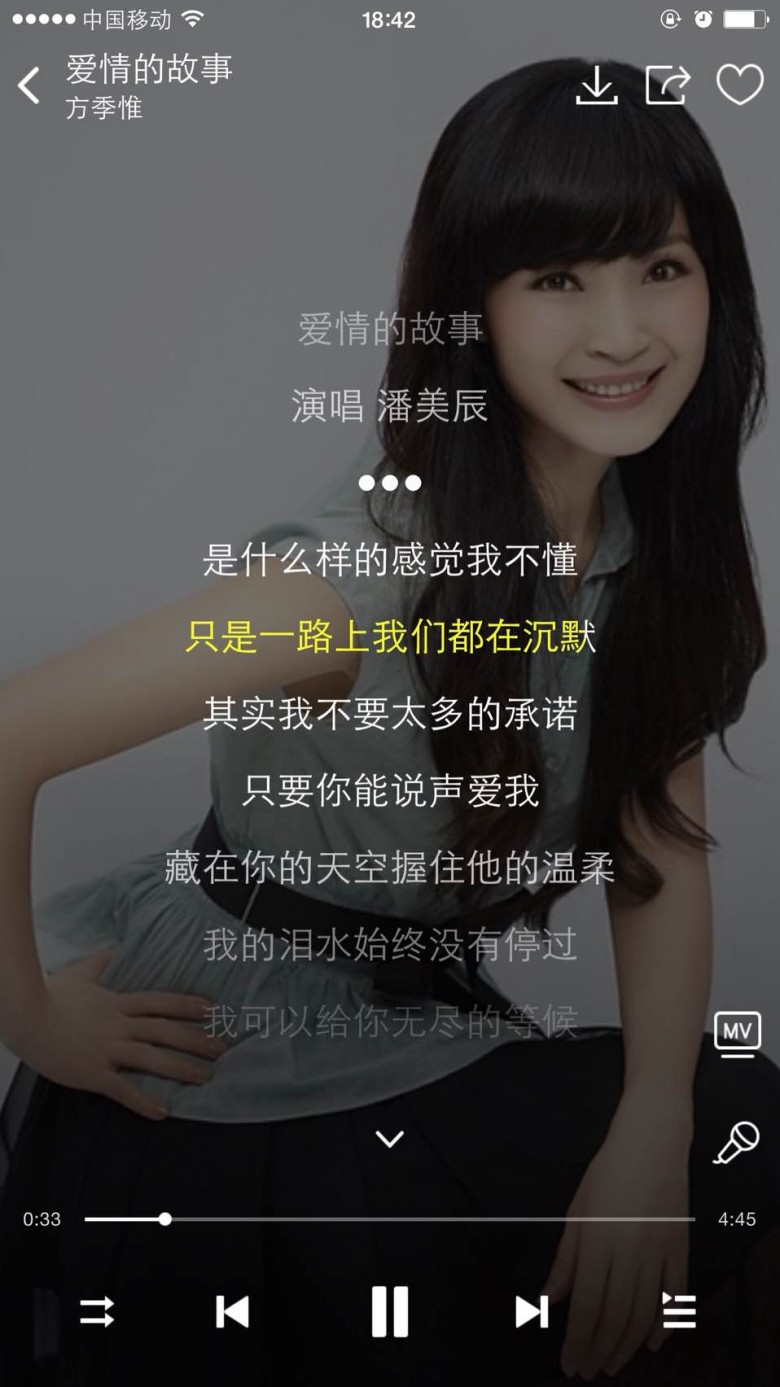
Task: Skip to the next track
Action: point(531,1311)
